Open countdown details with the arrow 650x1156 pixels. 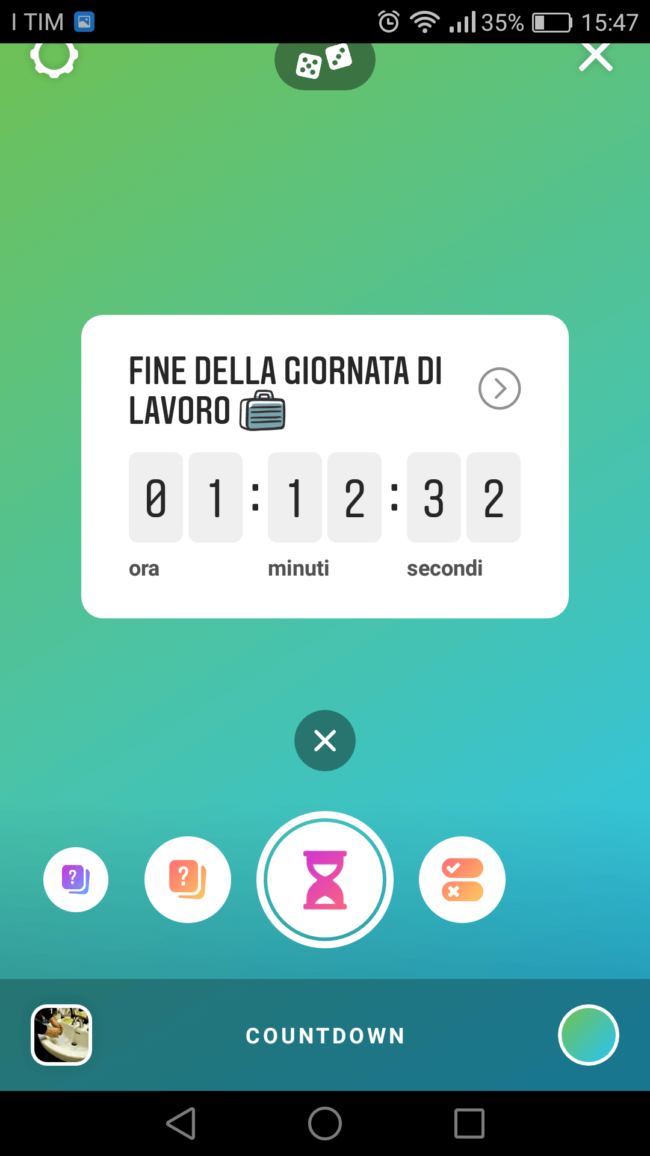499,389
